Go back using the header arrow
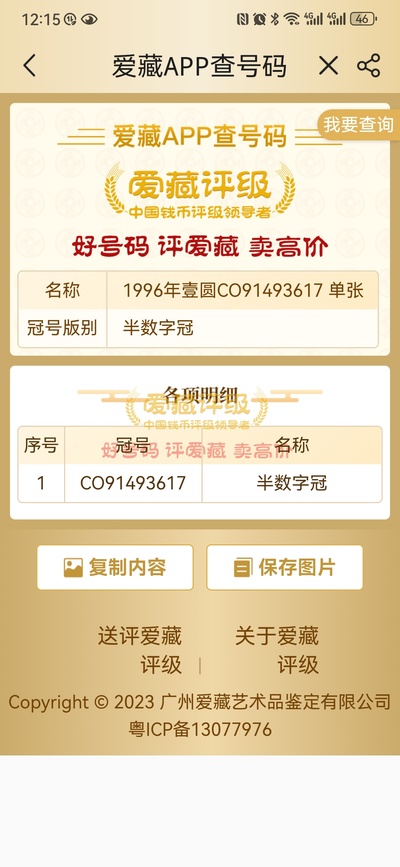 [30, 66]
